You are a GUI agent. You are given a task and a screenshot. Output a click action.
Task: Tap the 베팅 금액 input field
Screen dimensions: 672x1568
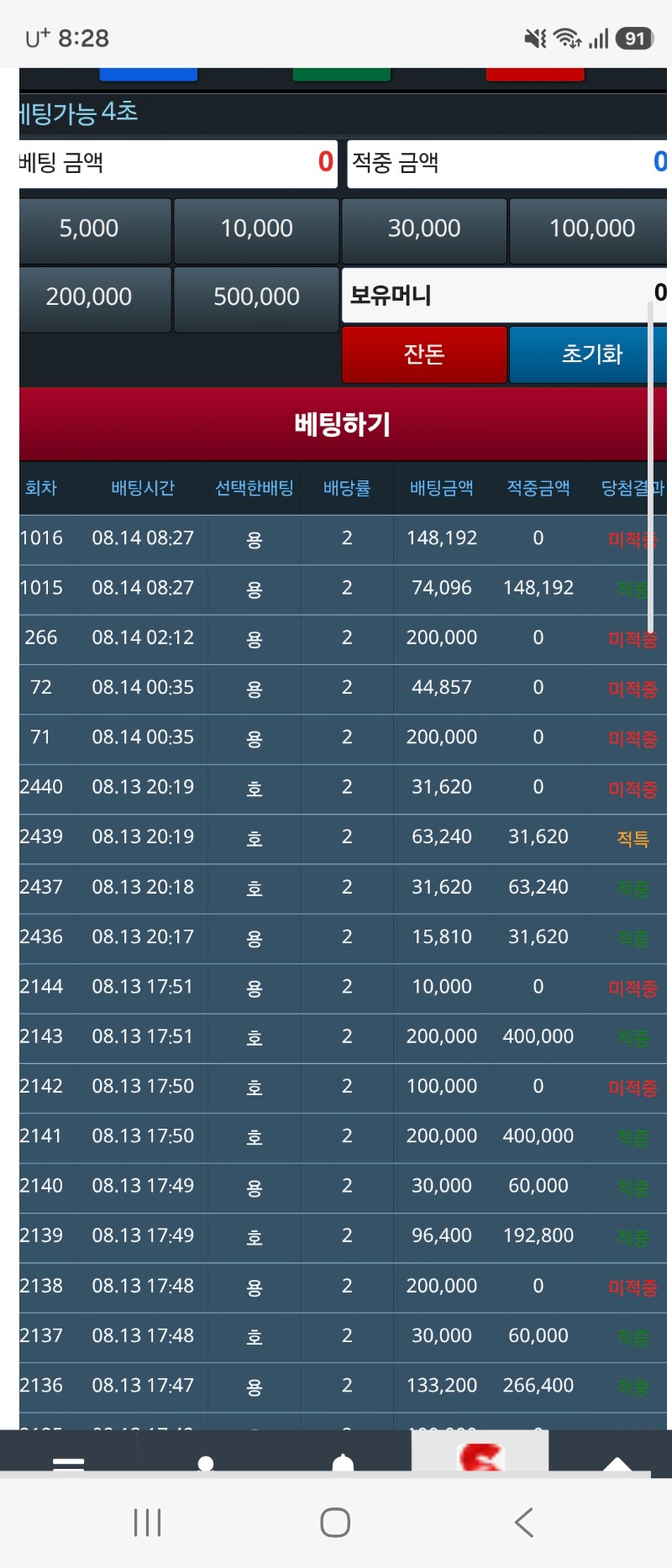(x=178, y=164)
